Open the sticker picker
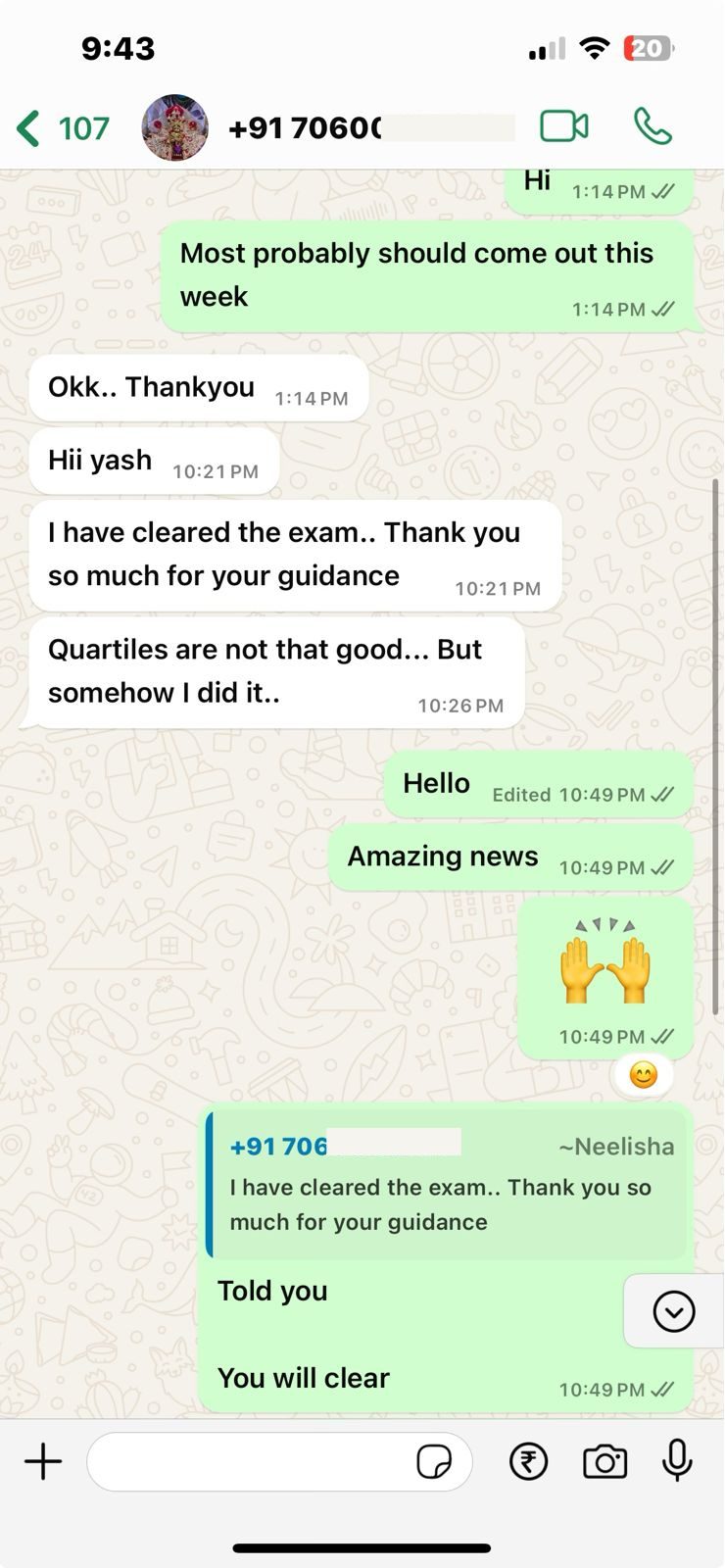Viewport: 725px width, 1568px height. [x=434, y=1462]
